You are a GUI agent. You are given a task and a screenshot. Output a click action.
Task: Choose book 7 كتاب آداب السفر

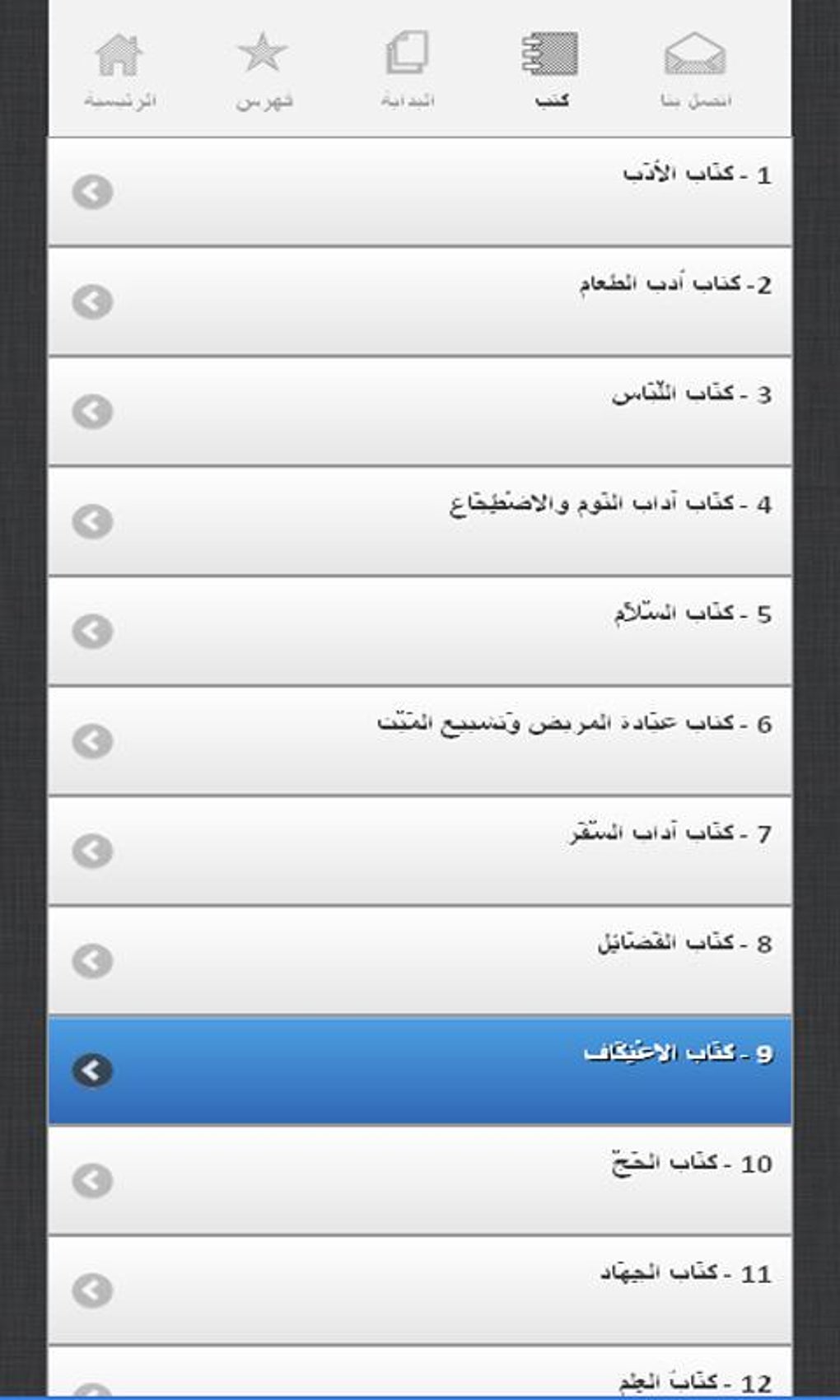[x=420, y=850]
